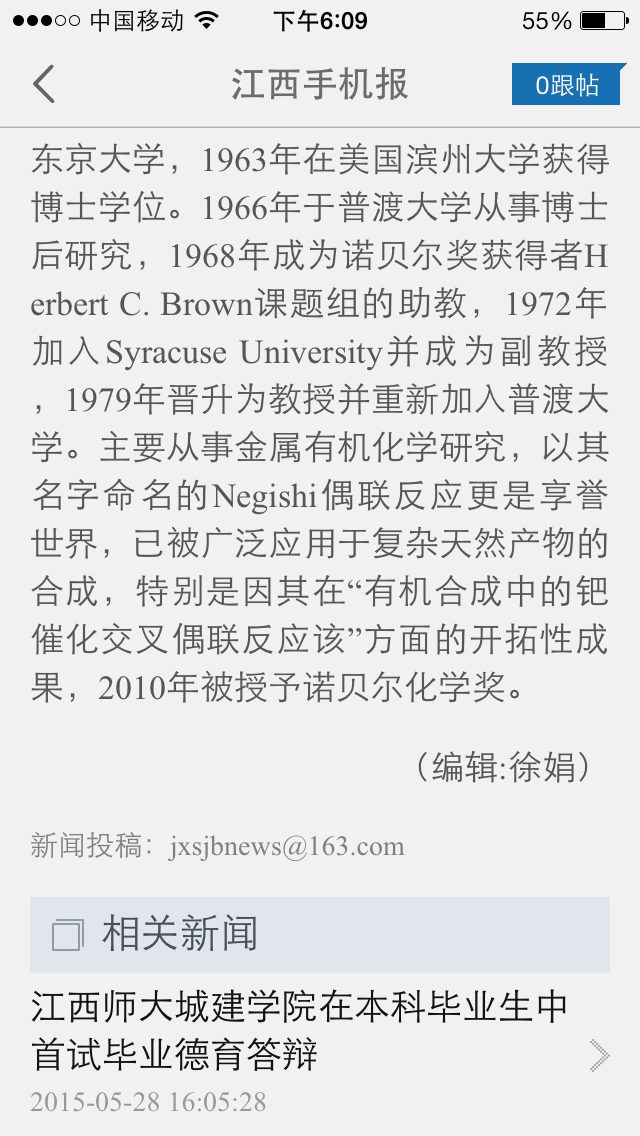Viewport: 640px width, 1136px height.
Task: Open related news 江西师大城建学院毕业德育答辩
Action: tap(320, 1051)
